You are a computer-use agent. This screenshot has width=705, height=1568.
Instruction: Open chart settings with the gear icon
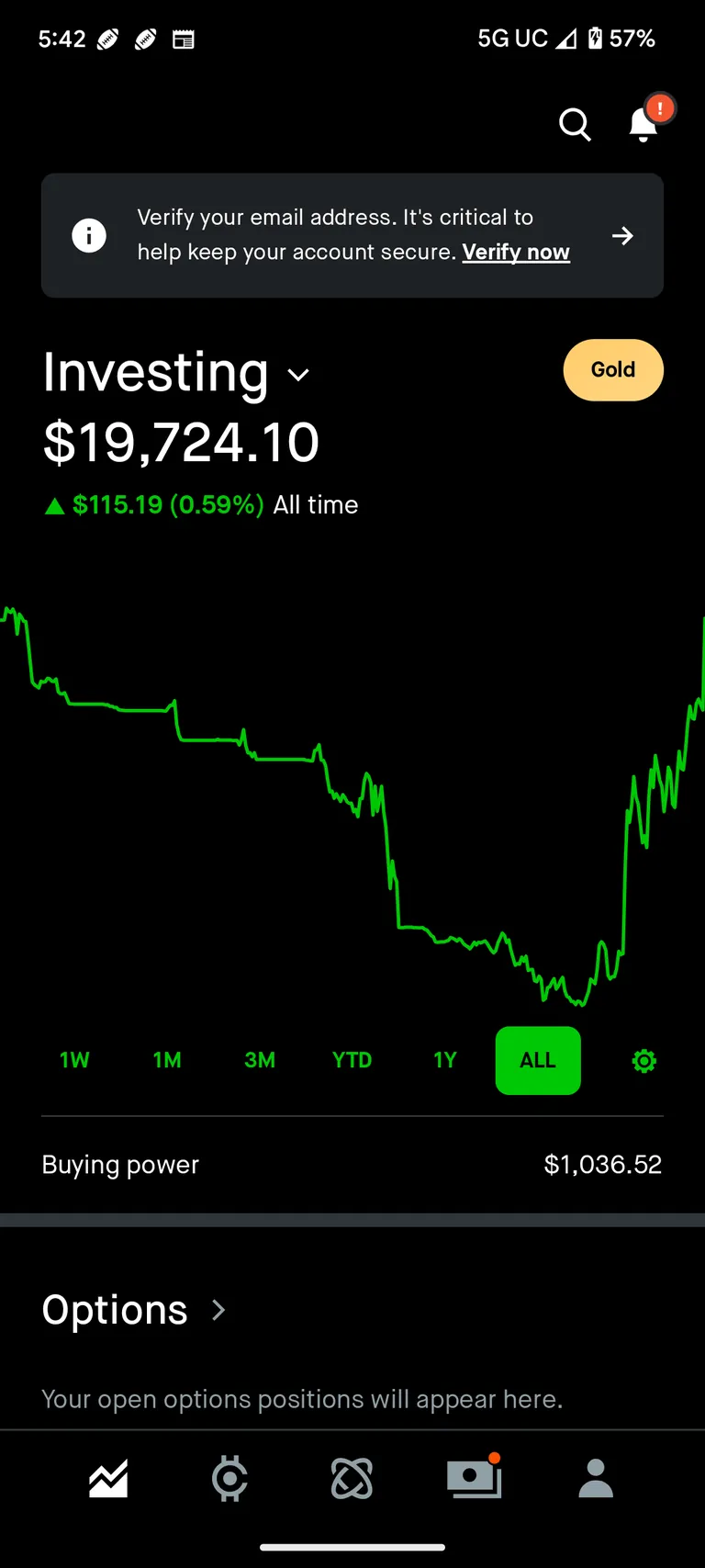point(643,1060)
